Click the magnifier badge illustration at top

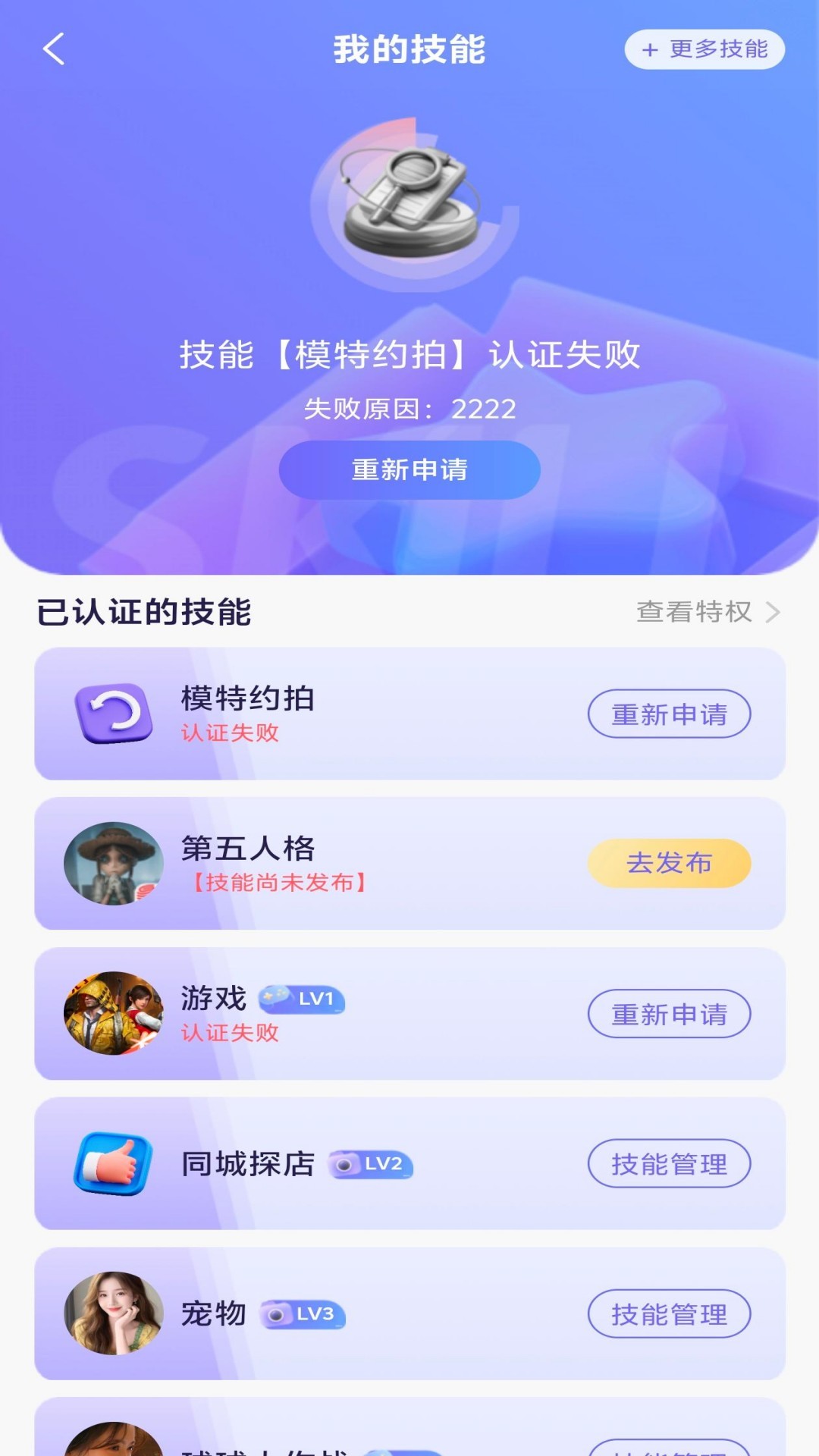pos(409,201)
